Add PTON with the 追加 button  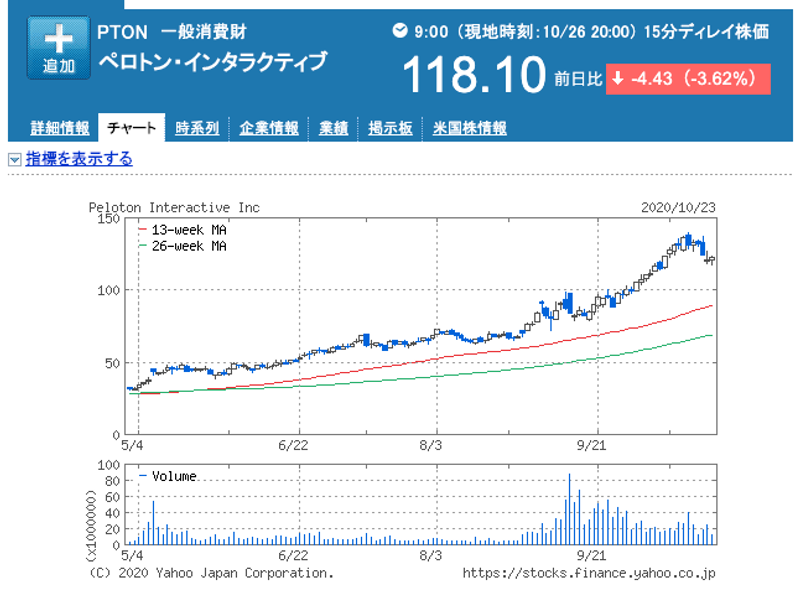coord(59,47)
